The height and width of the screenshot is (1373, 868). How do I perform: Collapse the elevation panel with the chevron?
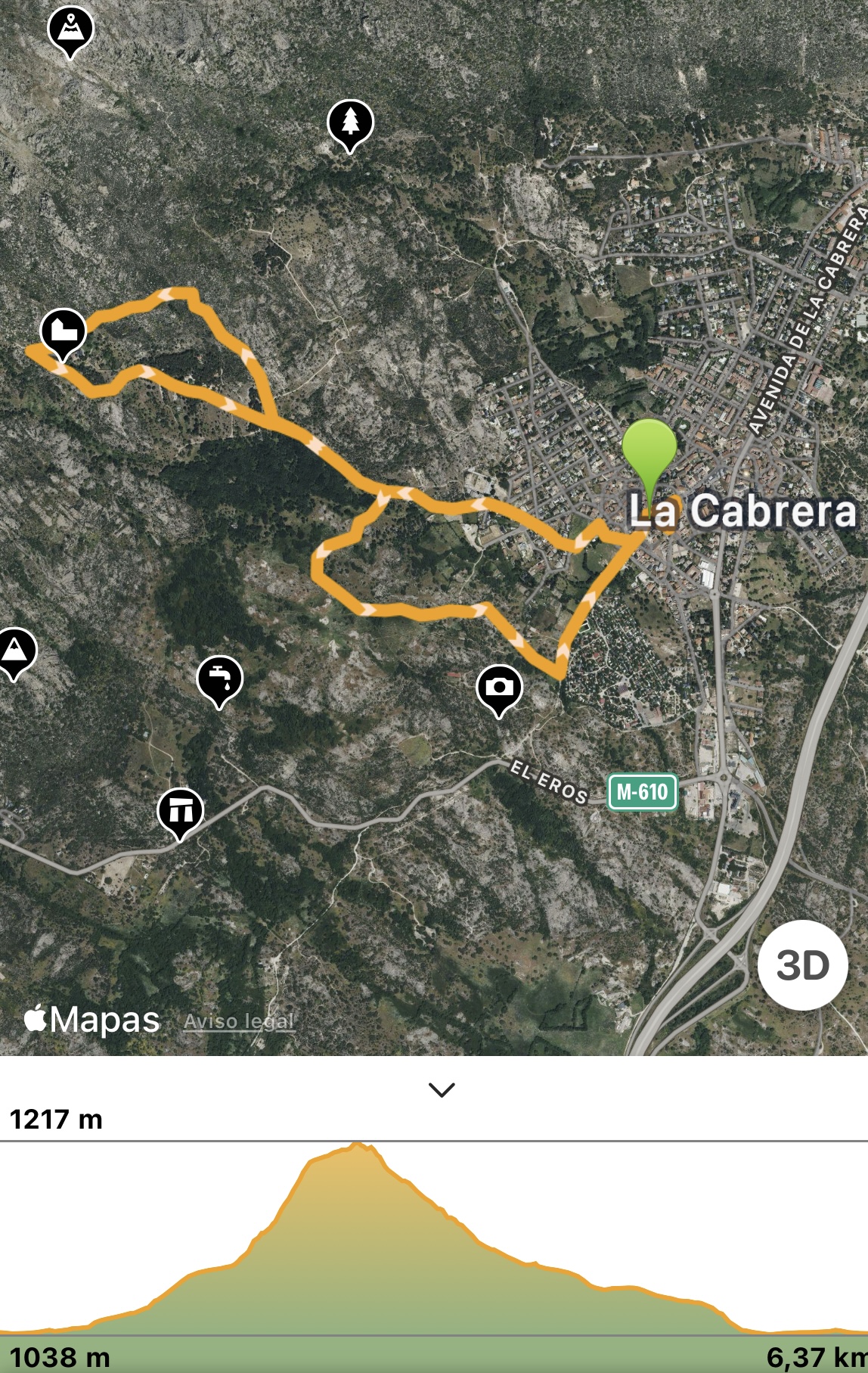[x=442, y=1089]
